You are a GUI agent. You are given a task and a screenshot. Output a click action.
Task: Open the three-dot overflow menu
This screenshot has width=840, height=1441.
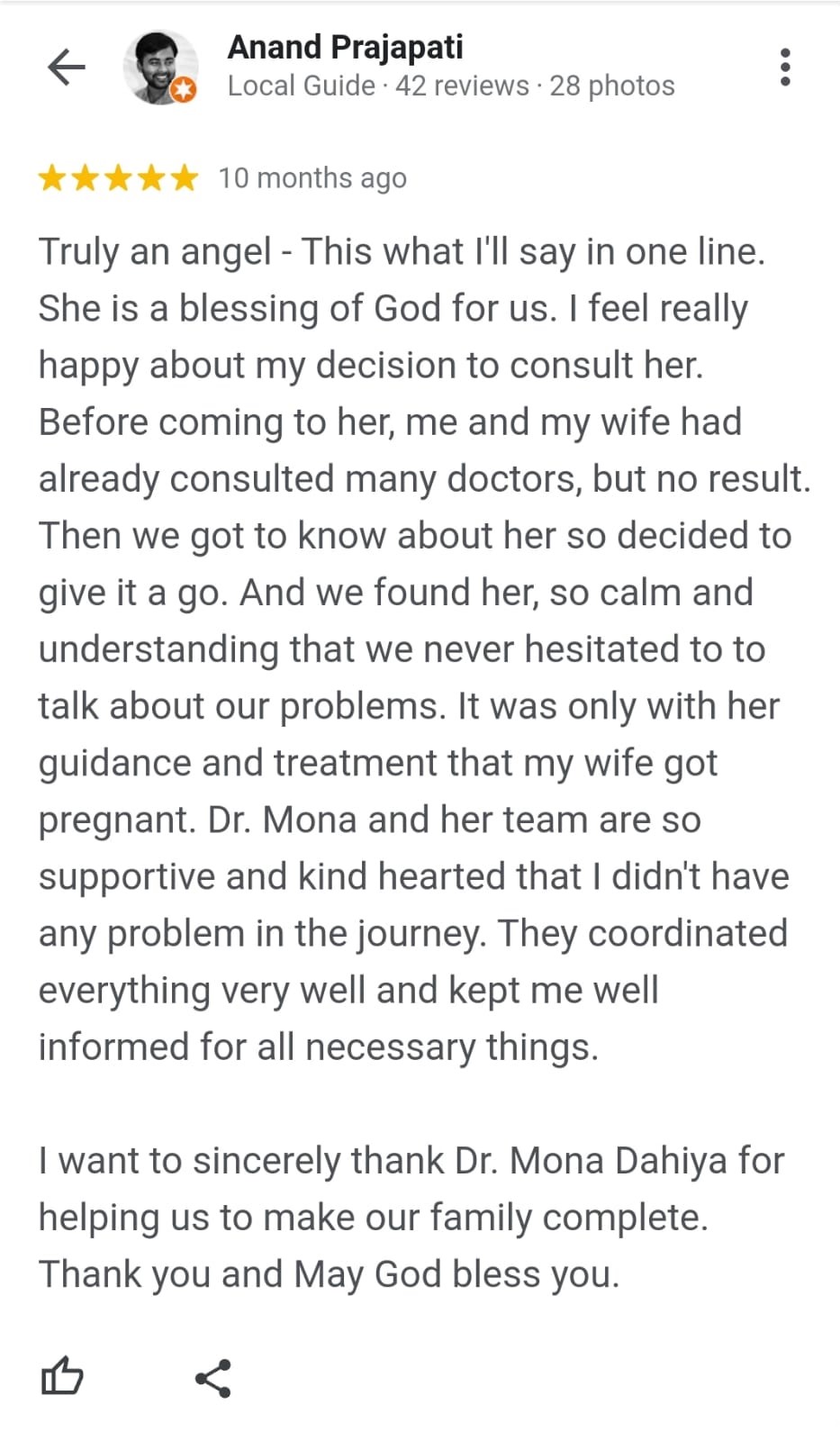tap(785, 68)
